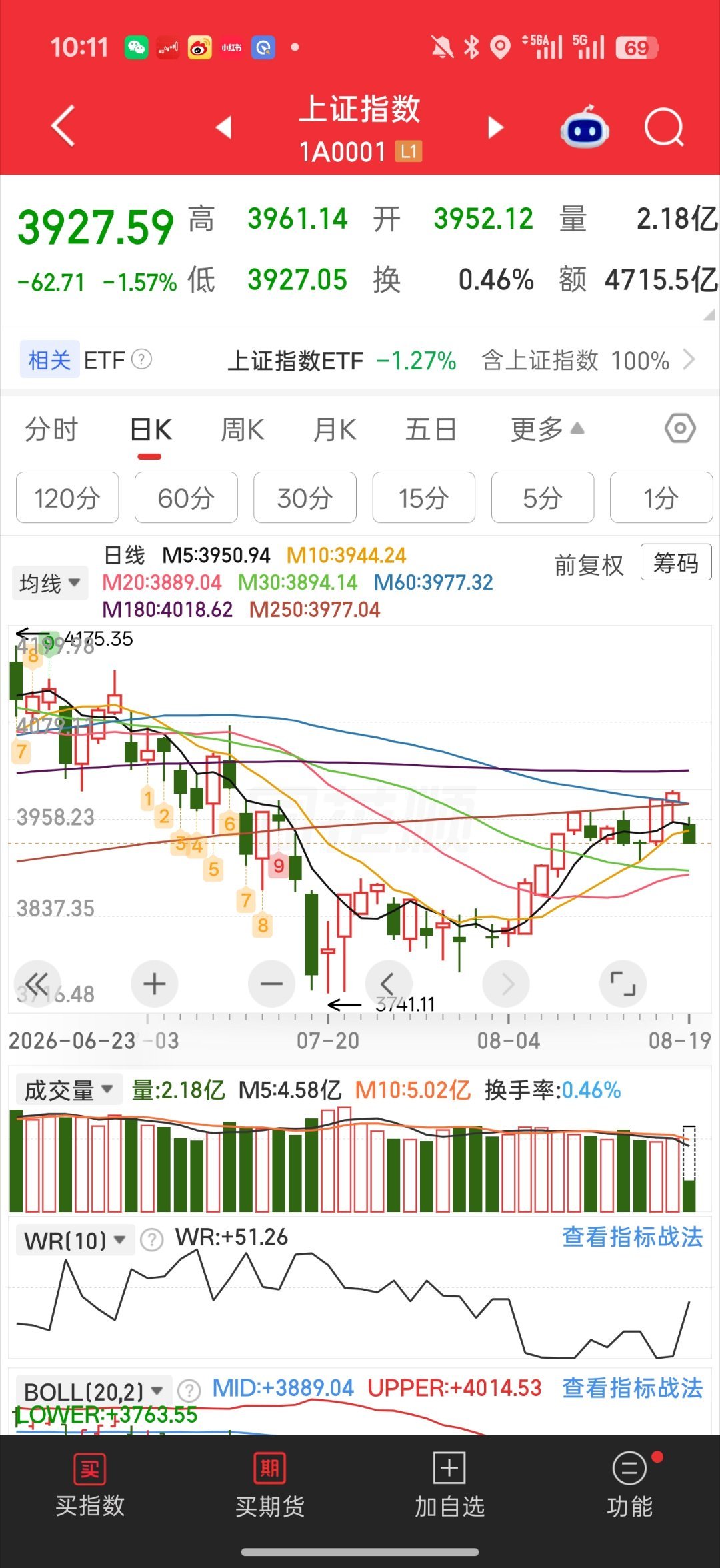Open the related 上证指数ETF row
The width and height of the screenshot is (720, 1568).
pos(360,360)
